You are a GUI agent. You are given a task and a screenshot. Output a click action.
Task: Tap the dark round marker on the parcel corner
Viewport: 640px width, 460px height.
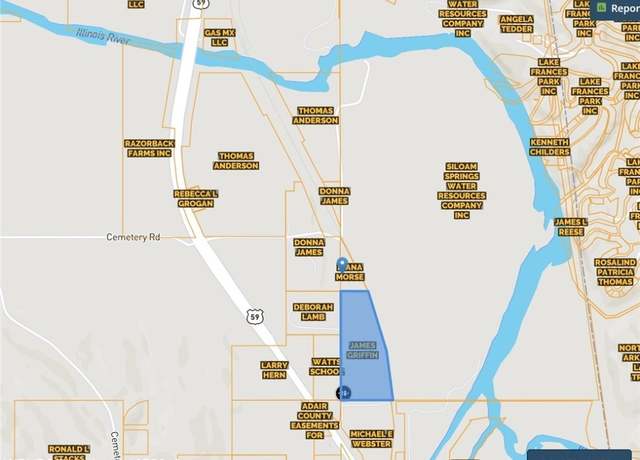343,392
